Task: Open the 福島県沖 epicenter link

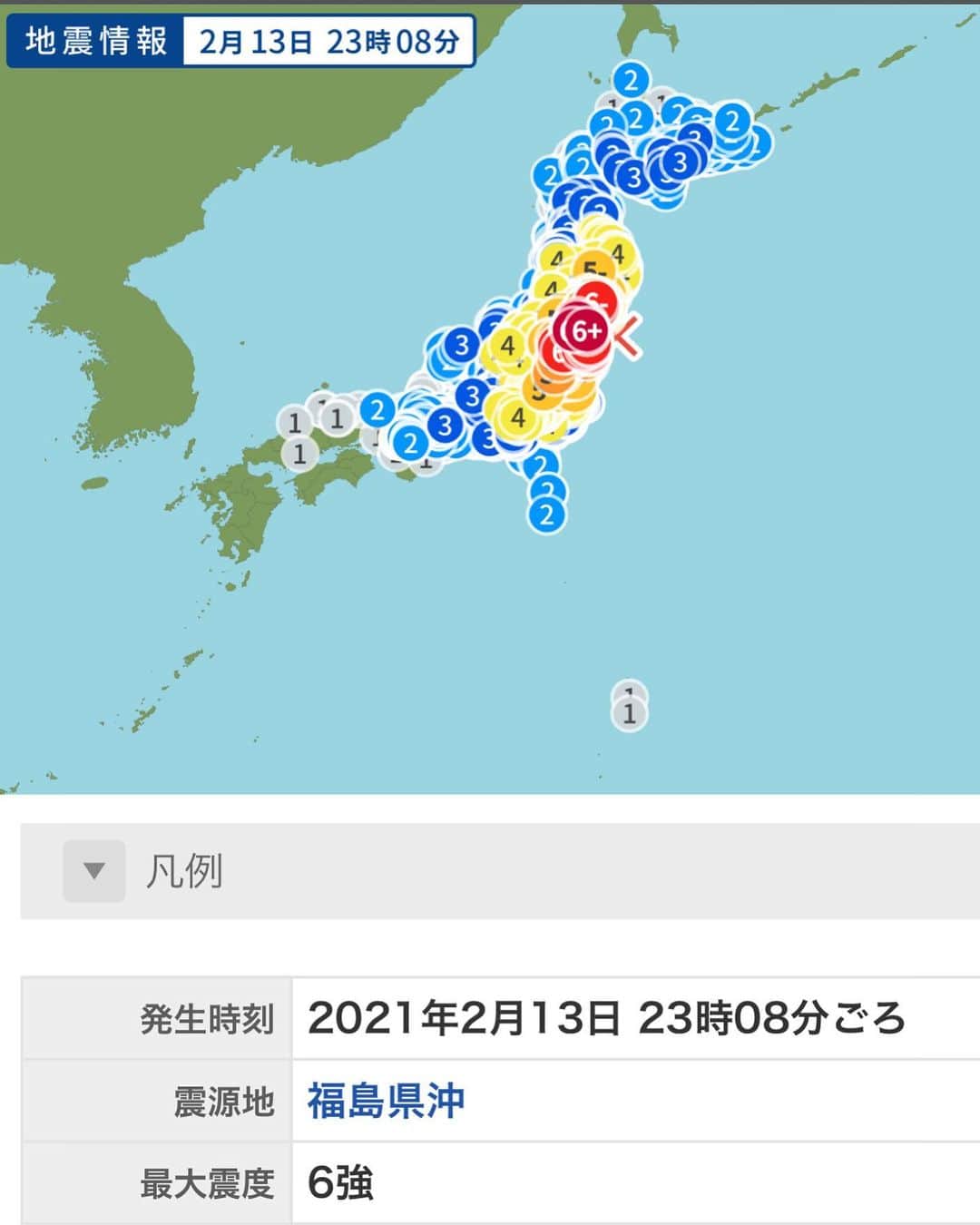Action: coord(386,1101)
